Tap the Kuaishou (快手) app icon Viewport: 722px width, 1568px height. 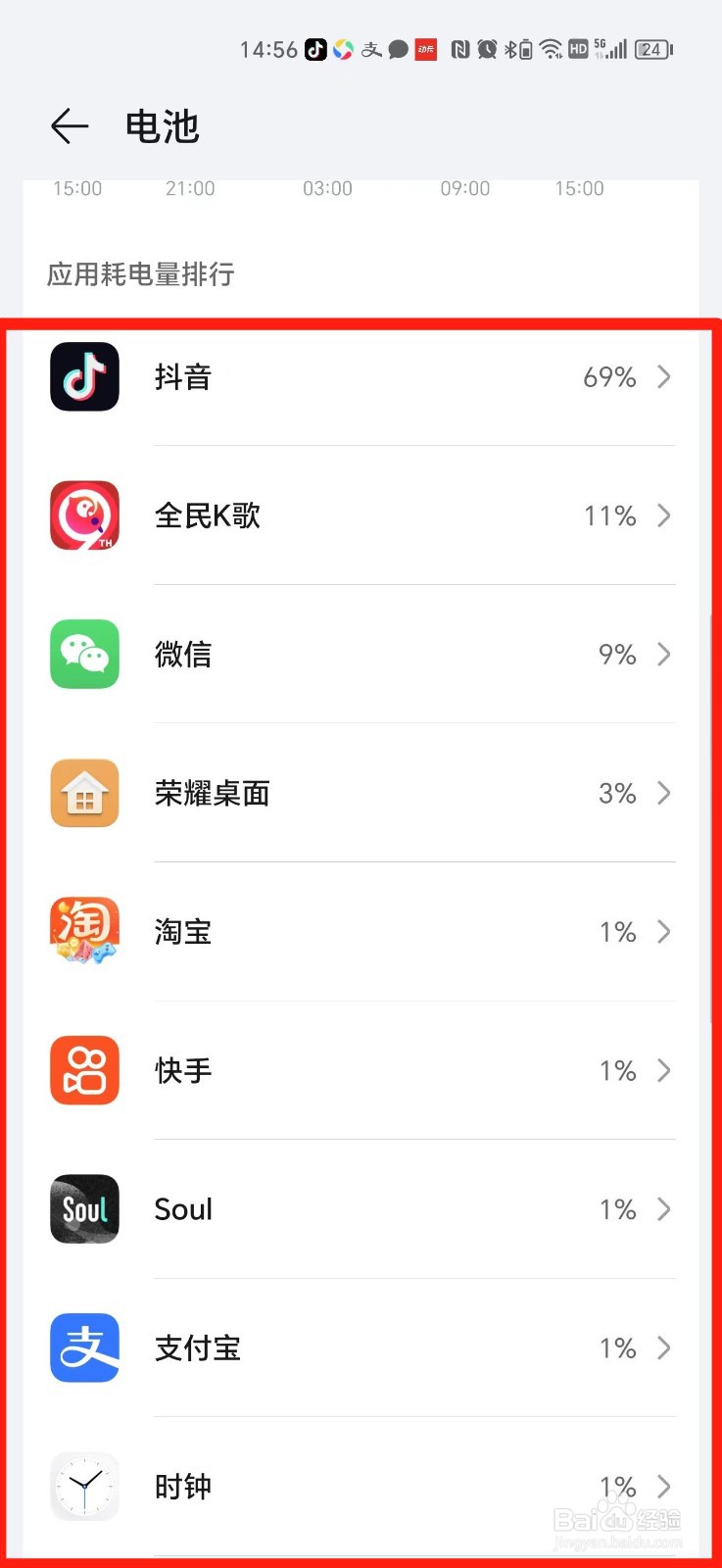84,1070
